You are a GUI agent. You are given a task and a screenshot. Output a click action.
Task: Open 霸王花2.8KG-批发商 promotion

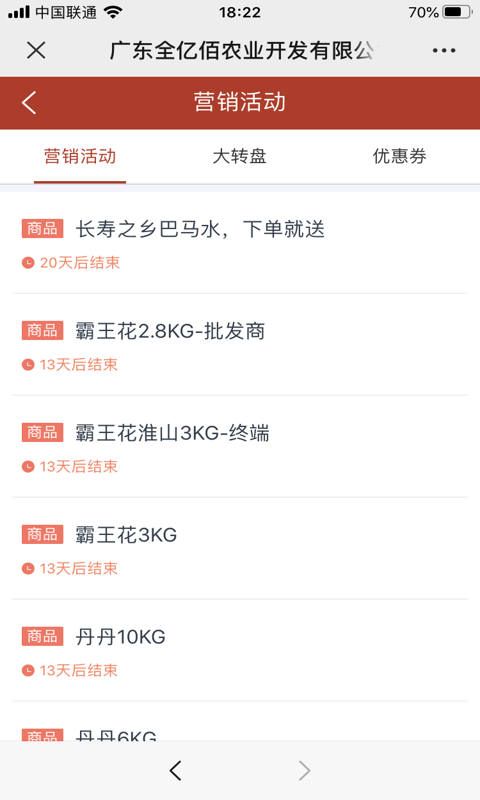pyautogui.click(x=240, y=345)
